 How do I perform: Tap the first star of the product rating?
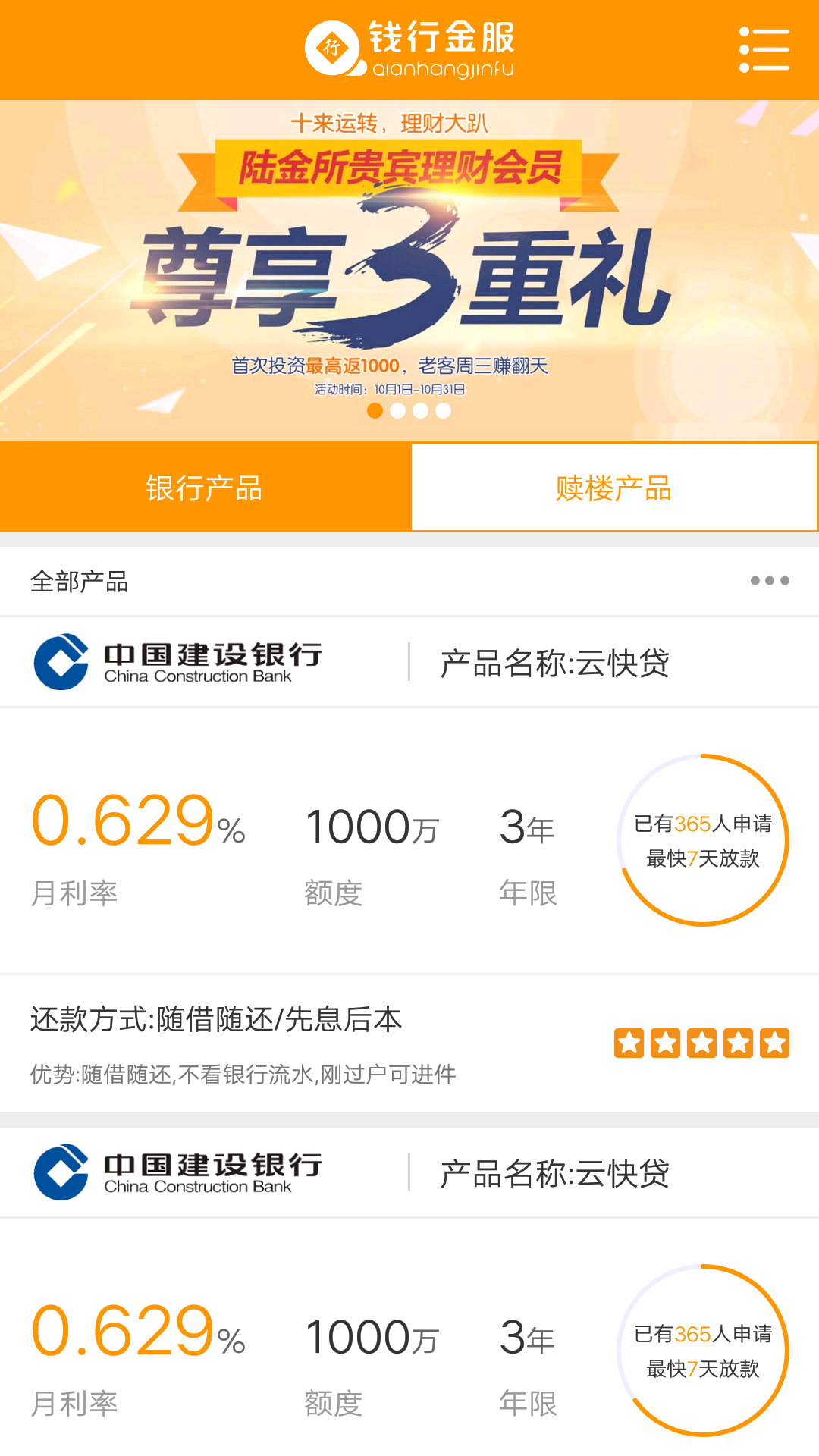(629, 1043)
